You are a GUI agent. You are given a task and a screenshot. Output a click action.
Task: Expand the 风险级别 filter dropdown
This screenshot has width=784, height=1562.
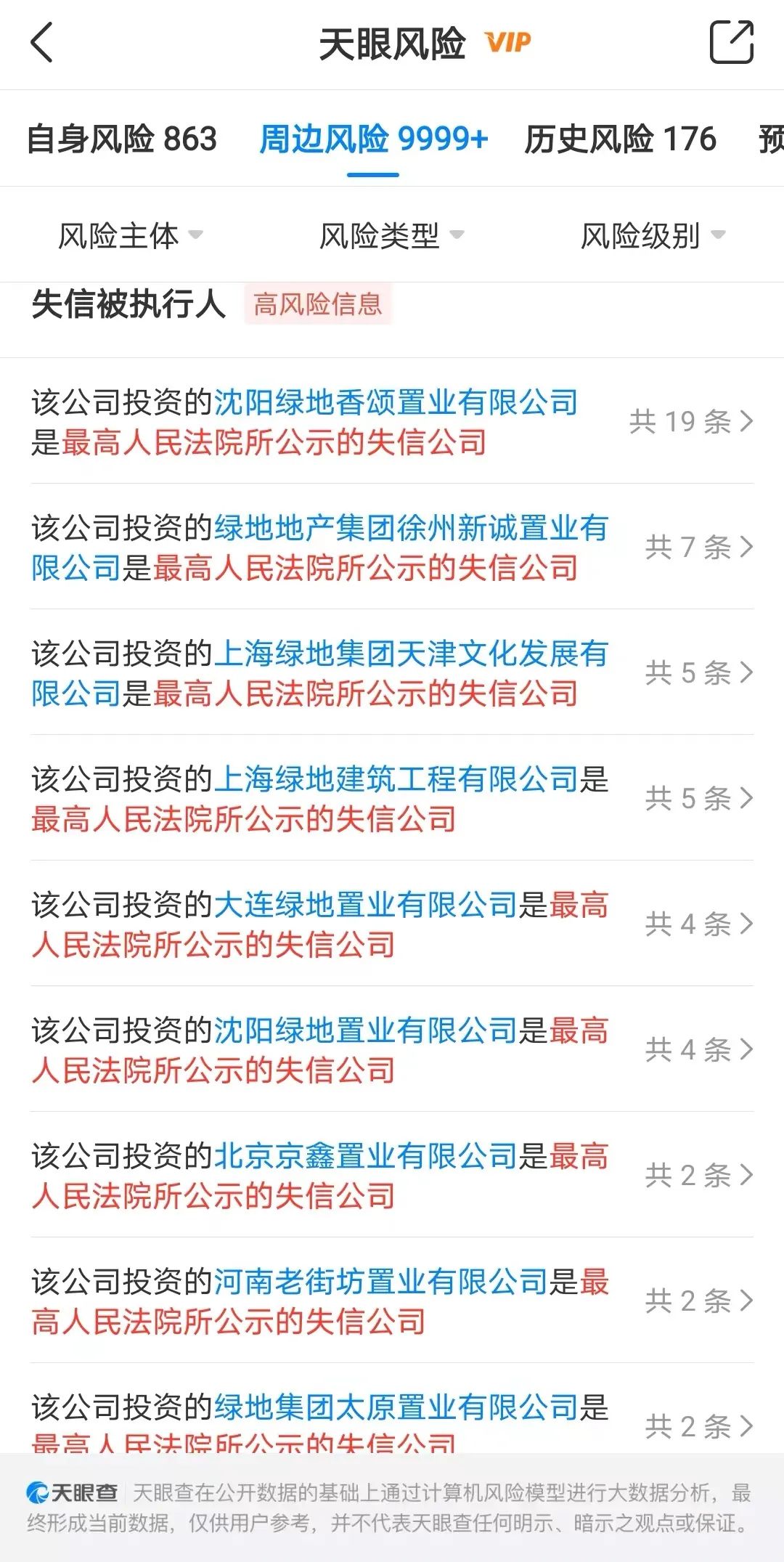pyautogui.click(x=652, y=235)
